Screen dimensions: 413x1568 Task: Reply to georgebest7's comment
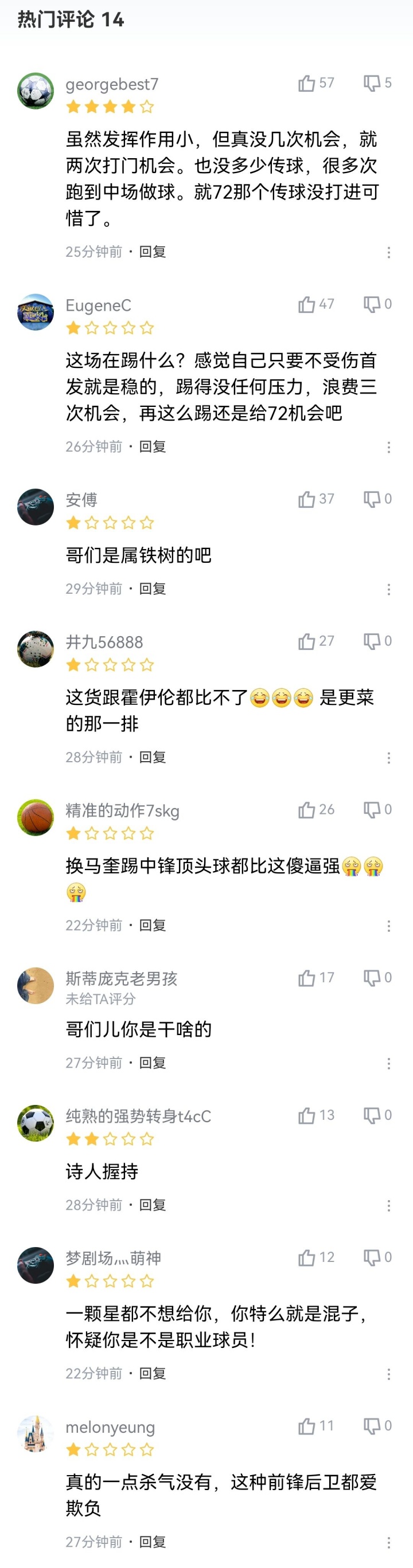pos(152,252)
